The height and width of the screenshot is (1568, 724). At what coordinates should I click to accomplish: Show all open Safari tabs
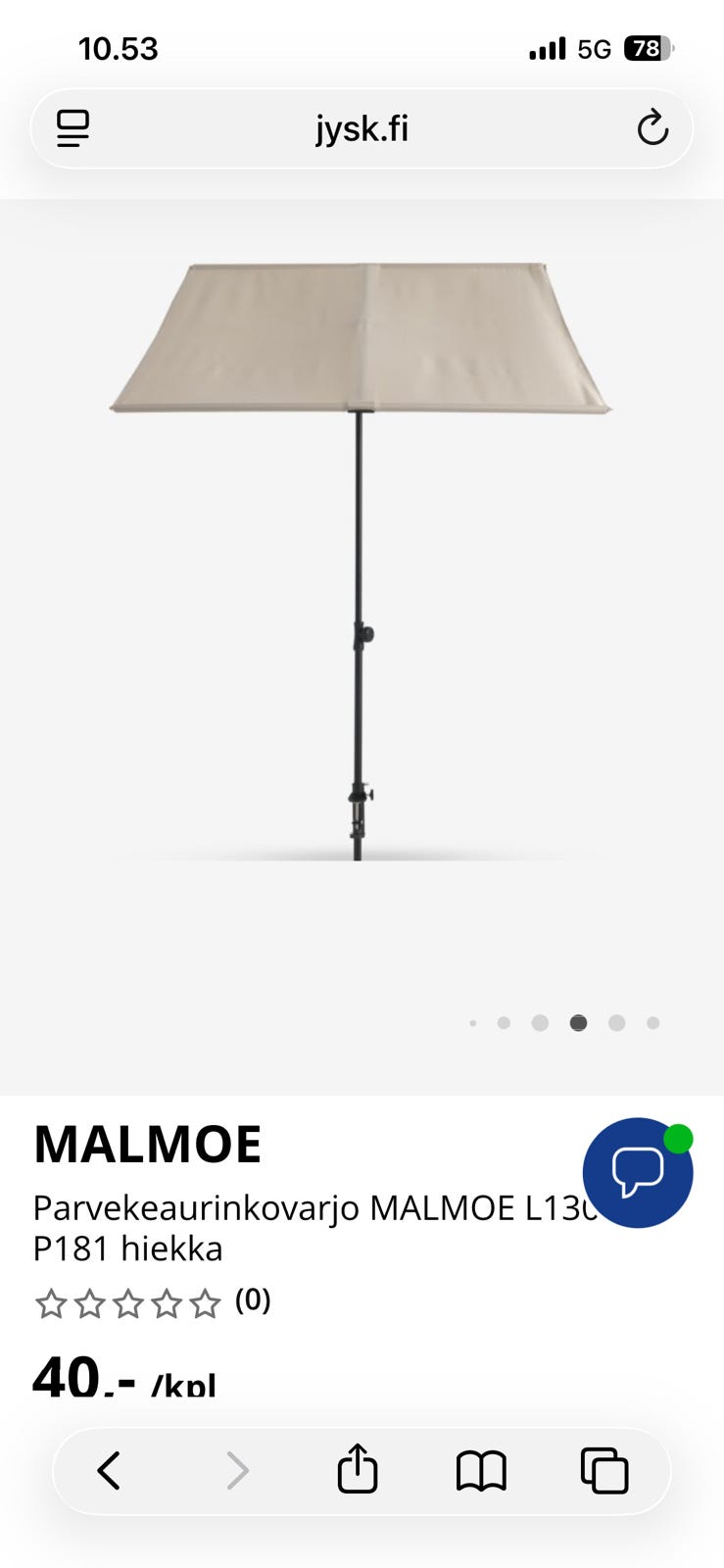pyautogui.click(x=604, y=1470)
